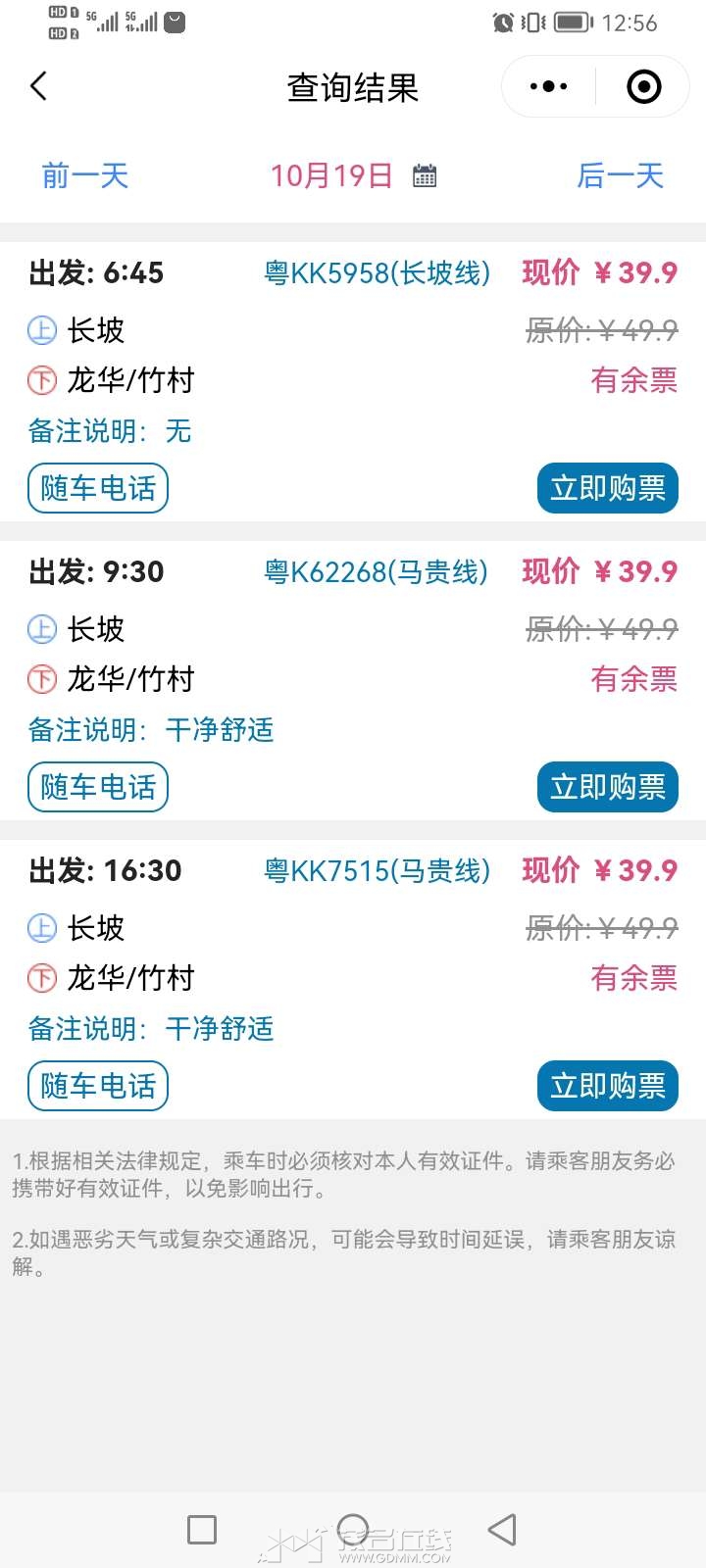Tap the system back triangle button
Image resolution: width=706 pixels, height=1568 pixels.
coord(502,1530)
